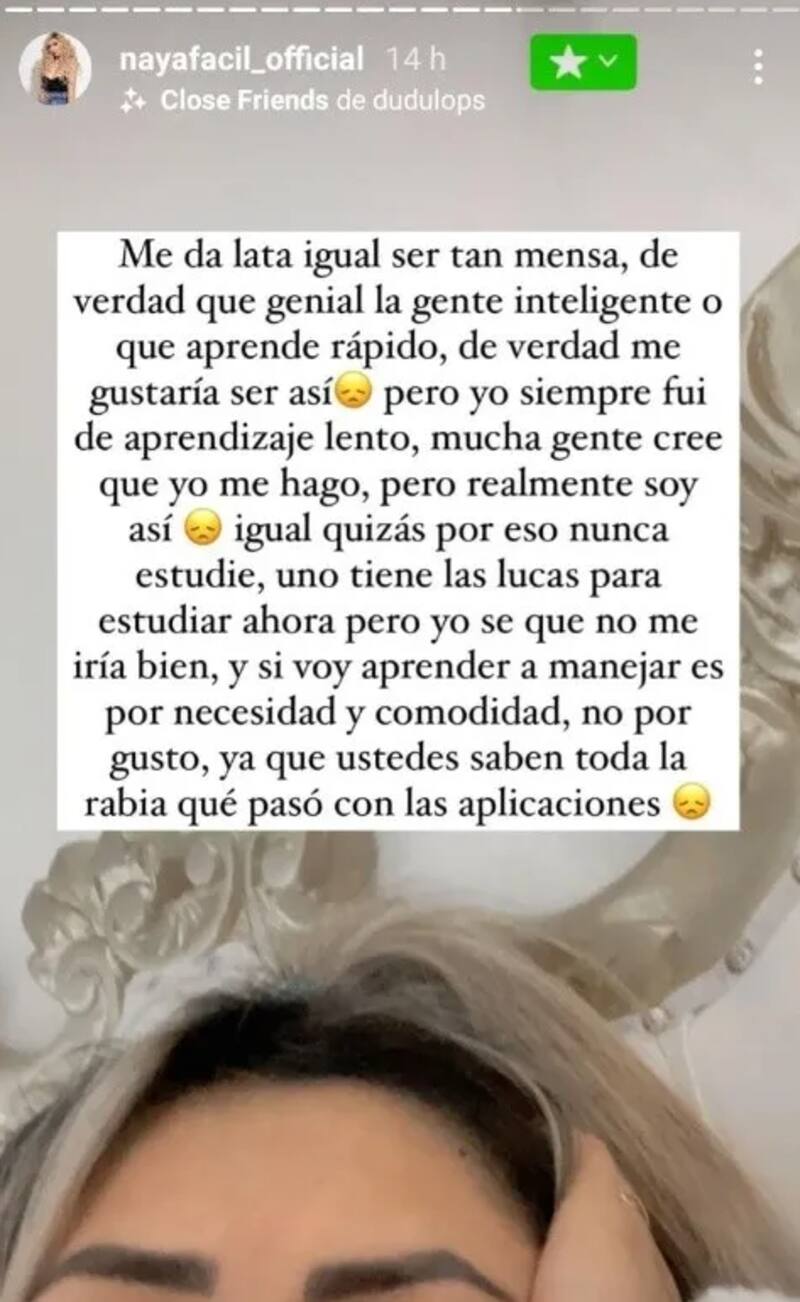
Task: Open the three-dot story options menu
Action: [x=759, y=66]
